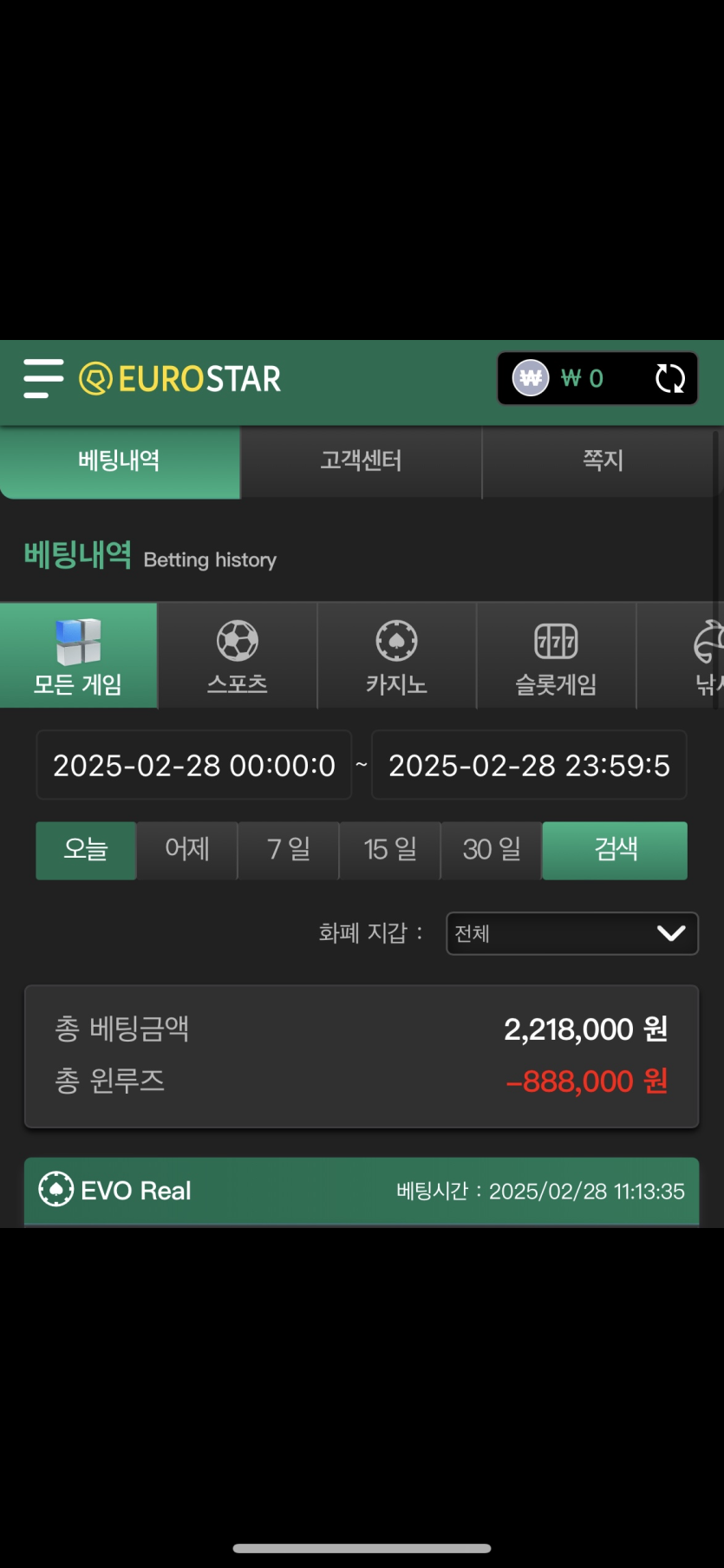Edit the end date 2025-02-28 23:59:5
This screenshot has height=1568, width=724.
pos(529,765)
